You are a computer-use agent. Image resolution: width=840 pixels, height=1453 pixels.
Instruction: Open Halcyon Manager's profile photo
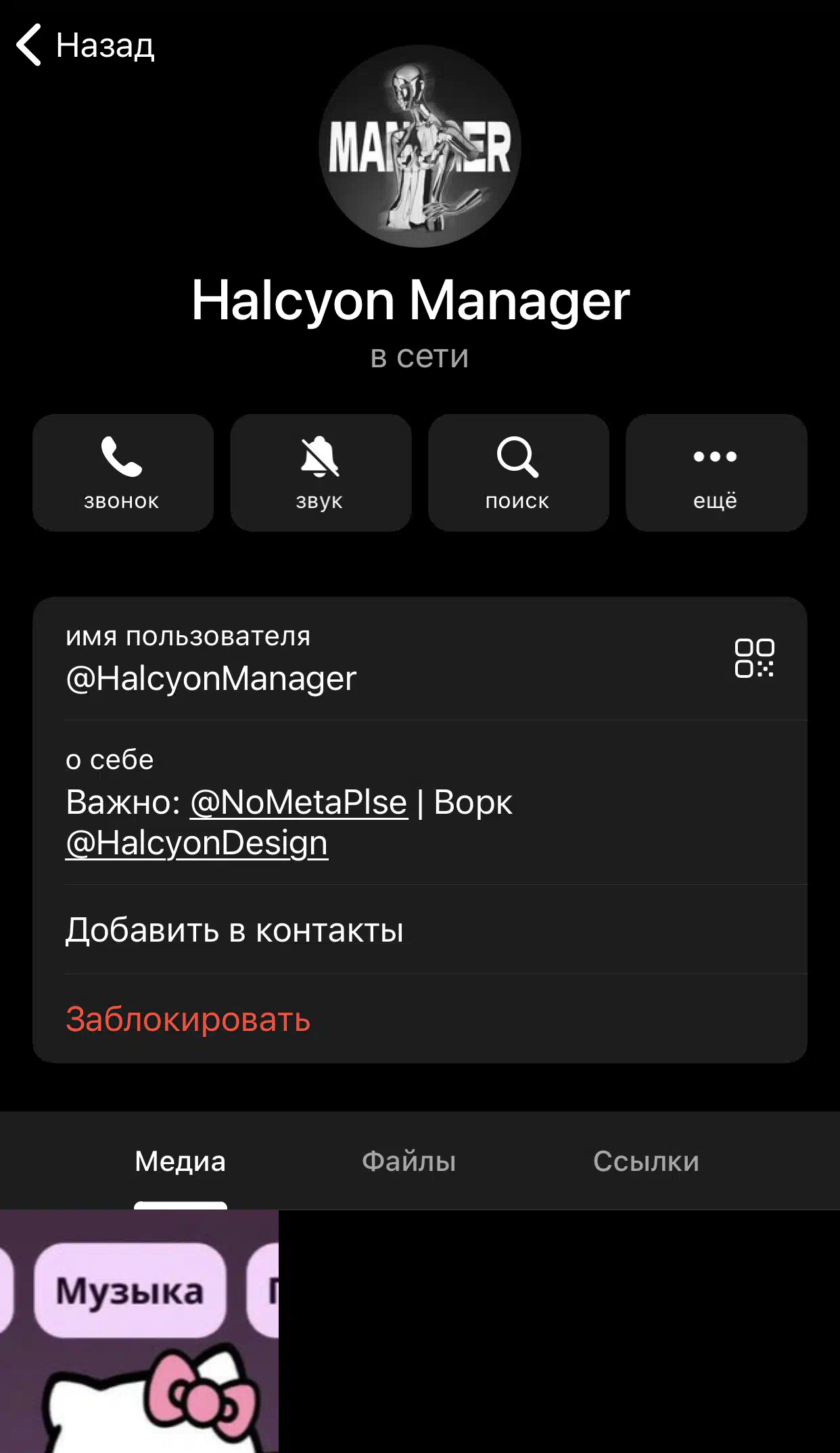point(420,146)
